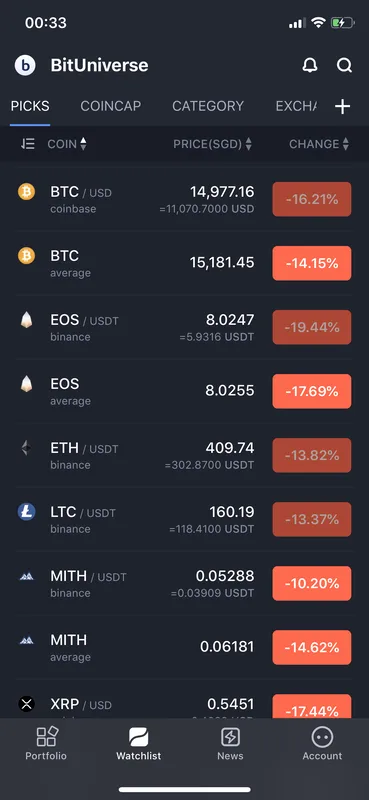Viewport: 369px width, 800px height.
Task: Tap the list reorder icon beside COIN
Action: (x=28, y=144)
